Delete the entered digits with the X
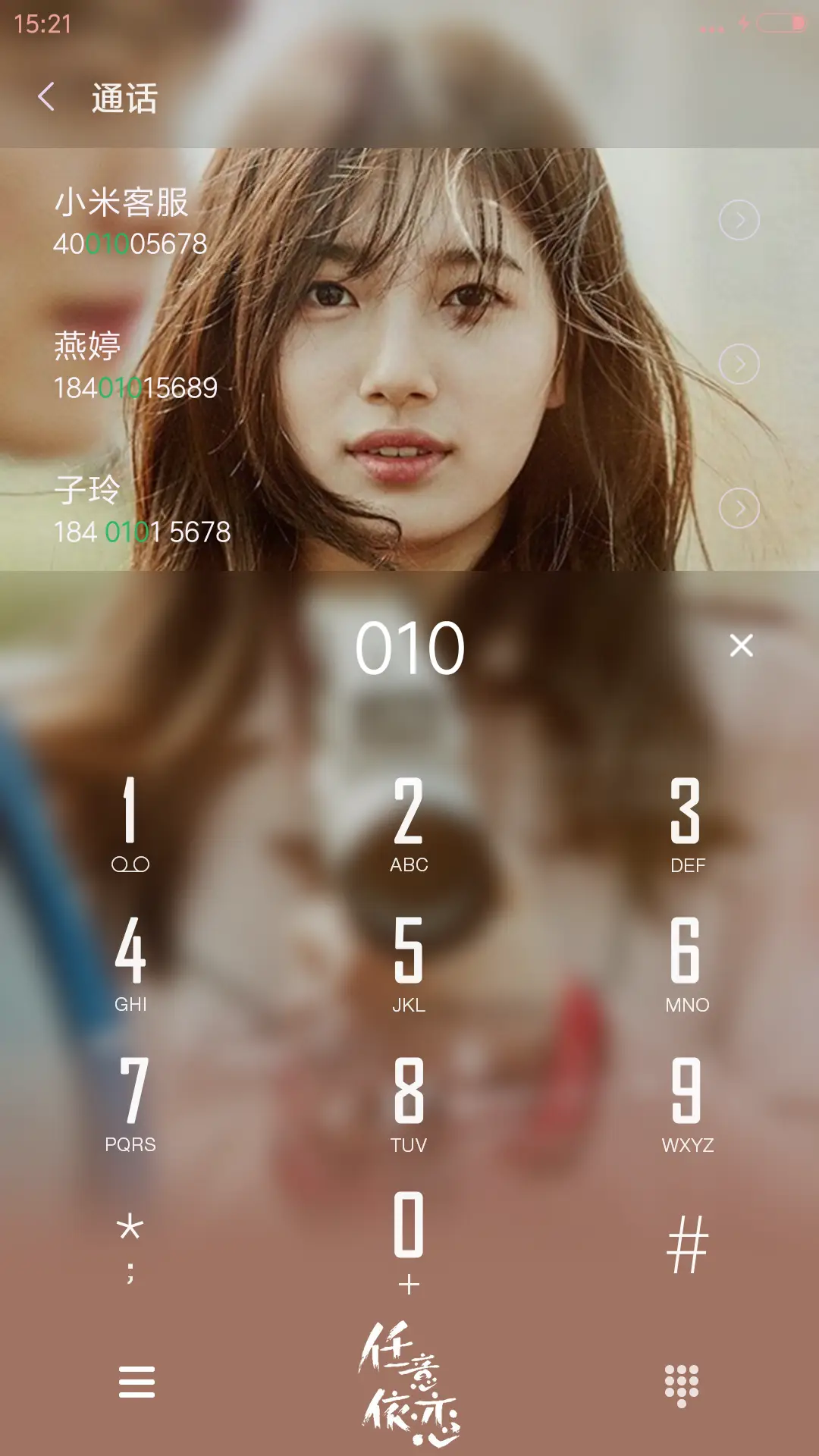Viewport: 819px width, 1456px height. click(x=739, y=646)
